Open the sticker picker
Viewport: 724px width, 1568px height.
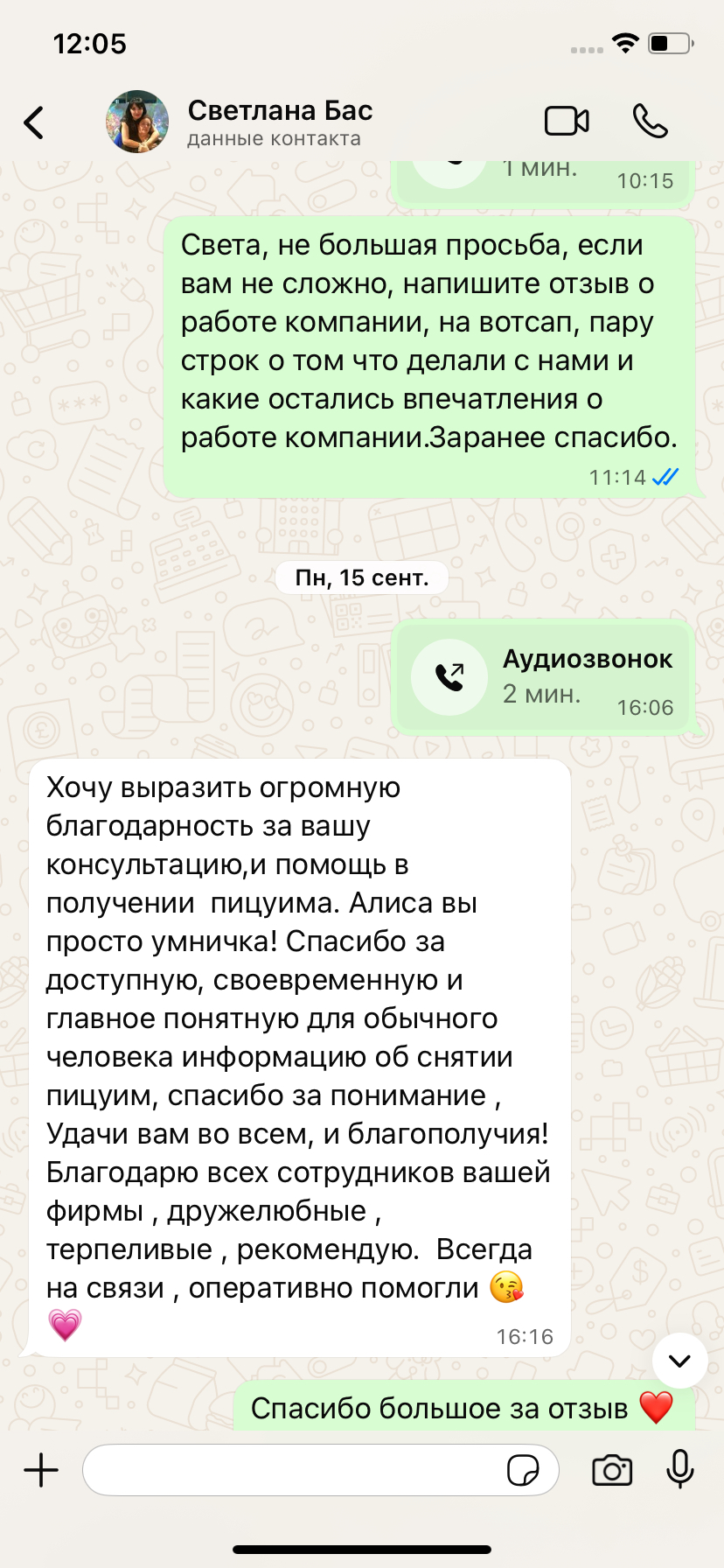[523, 1470]
